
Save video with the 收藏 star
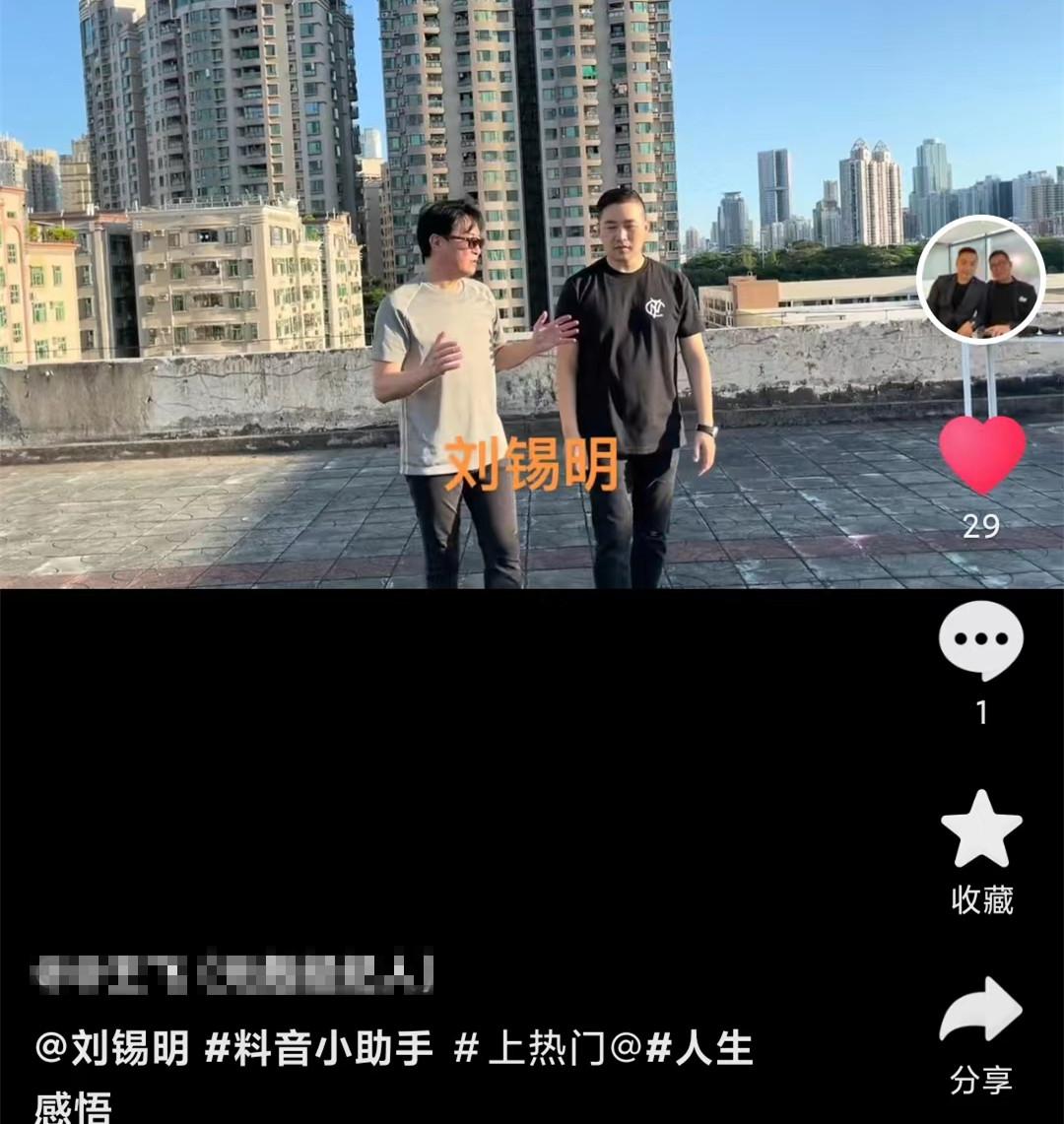point(981,829)
